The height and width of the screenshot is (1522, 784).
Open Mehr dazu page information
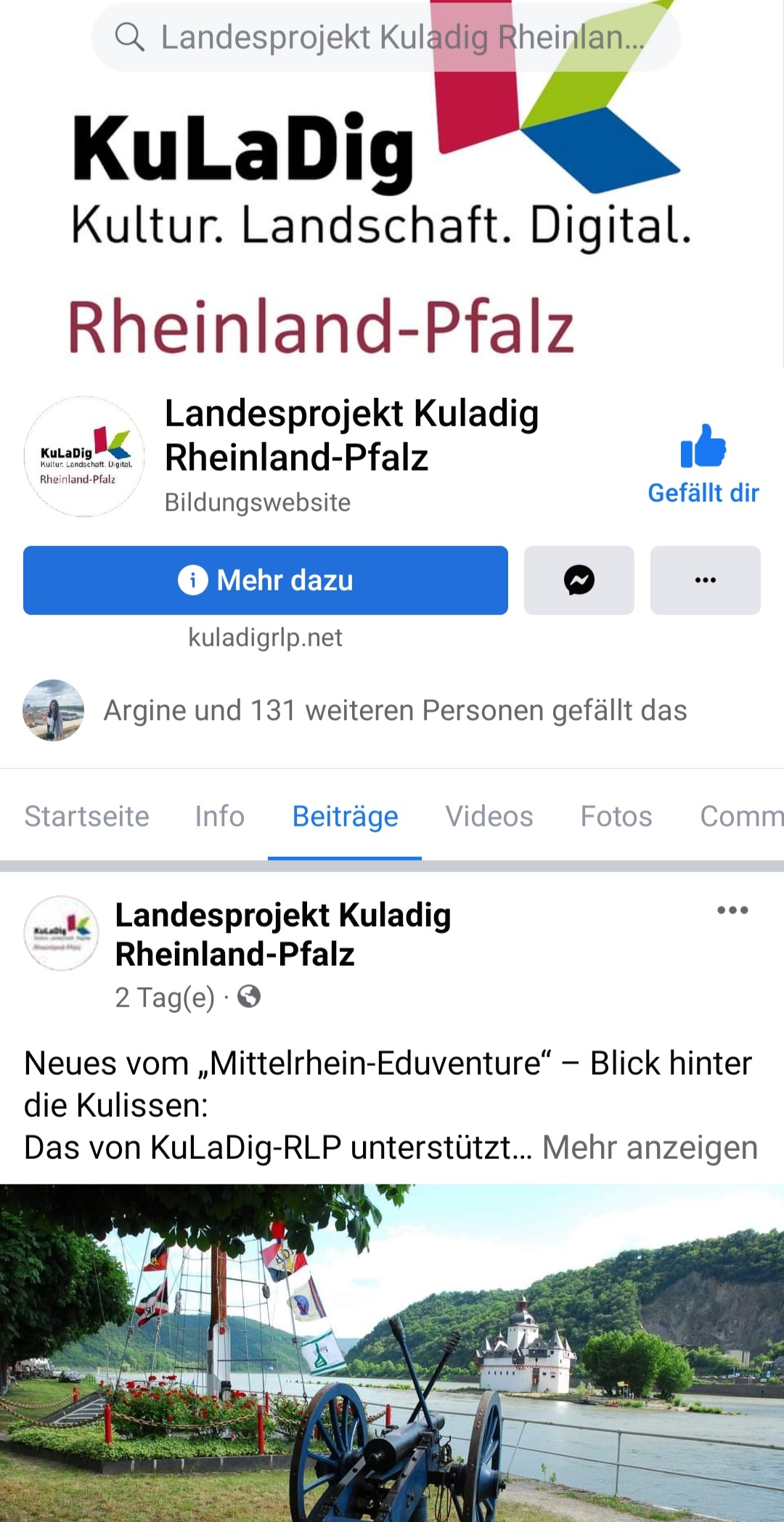tap(266, 580)
